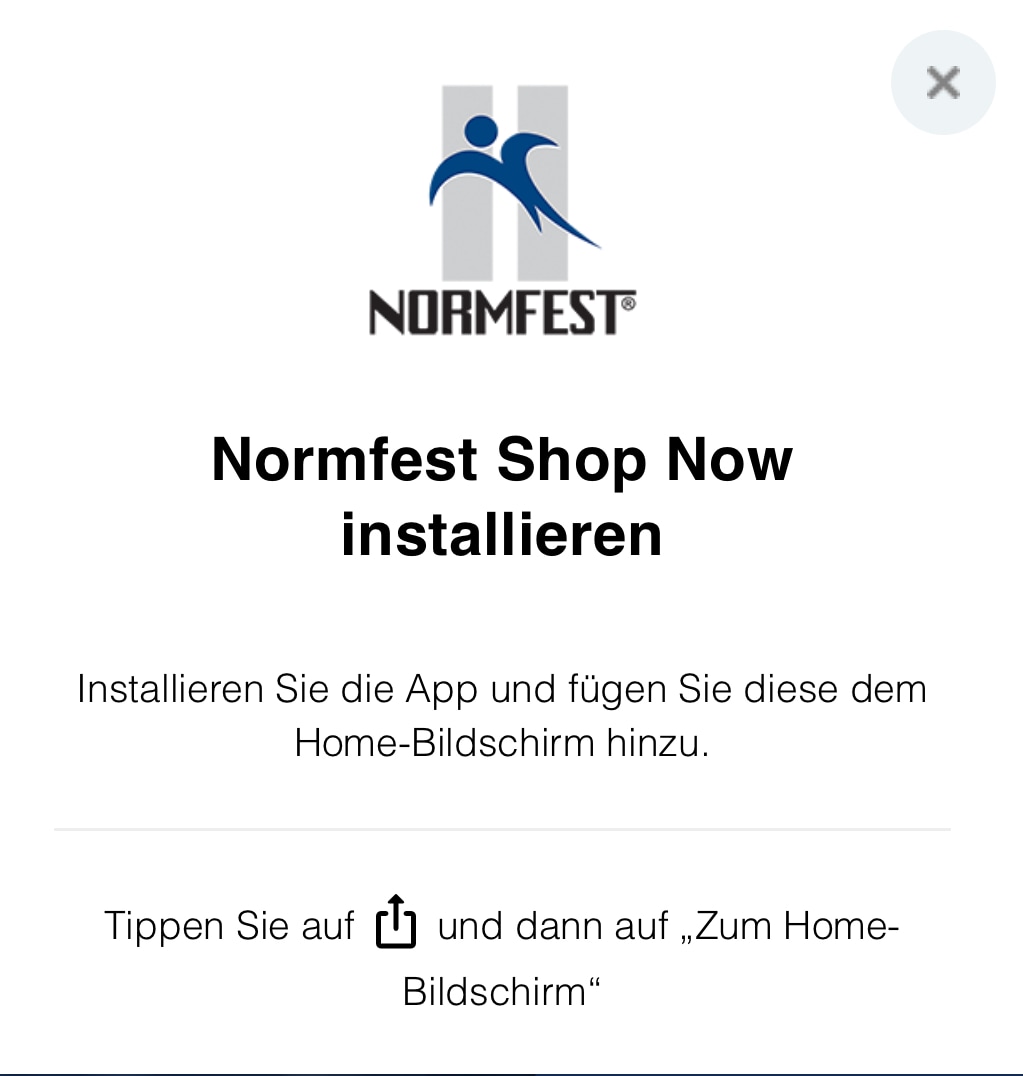Dismiss the Normfest install prompt
The image size is (1023, 1076).
pos(942,83)
